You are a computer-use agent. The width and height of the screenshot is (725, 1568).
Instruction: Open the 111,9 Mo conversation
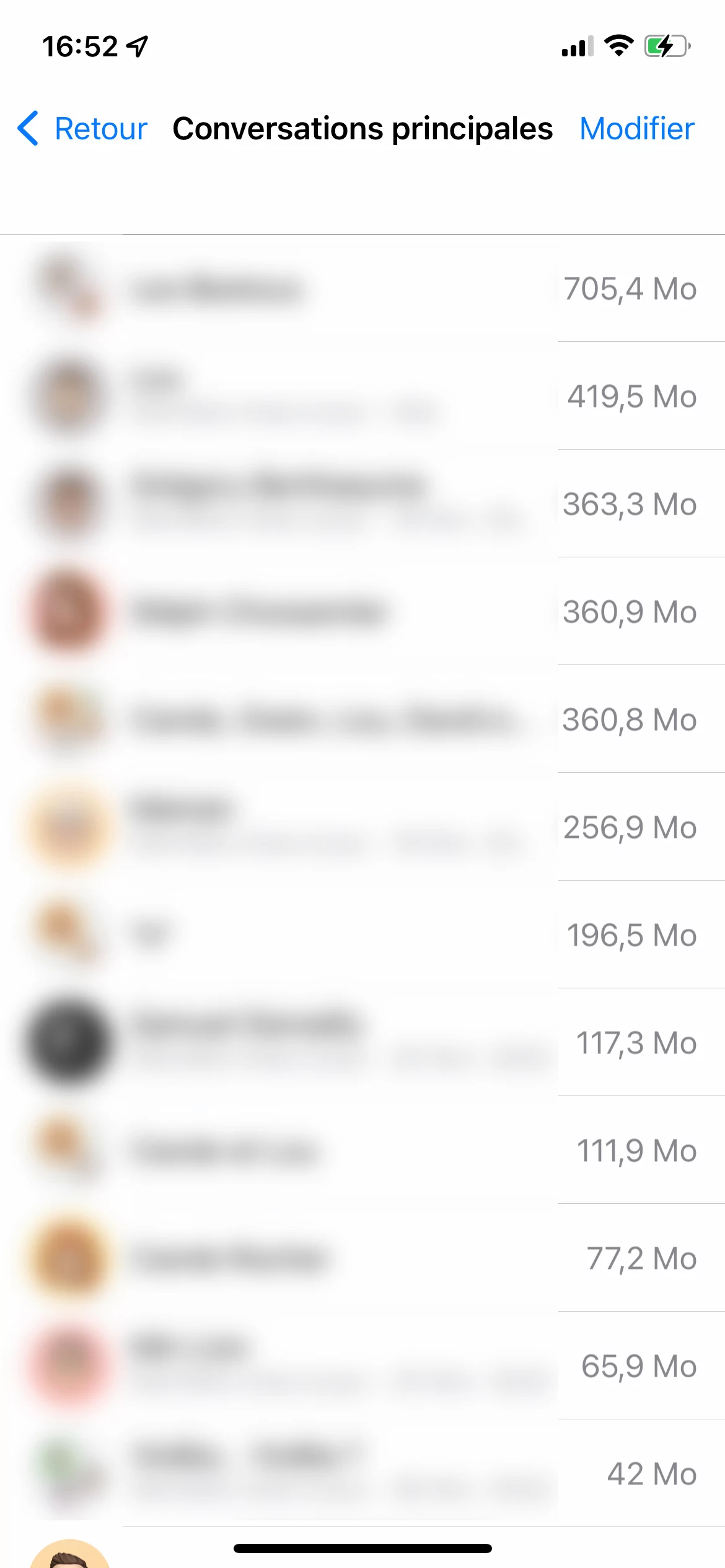click(x=362, y=1151)
